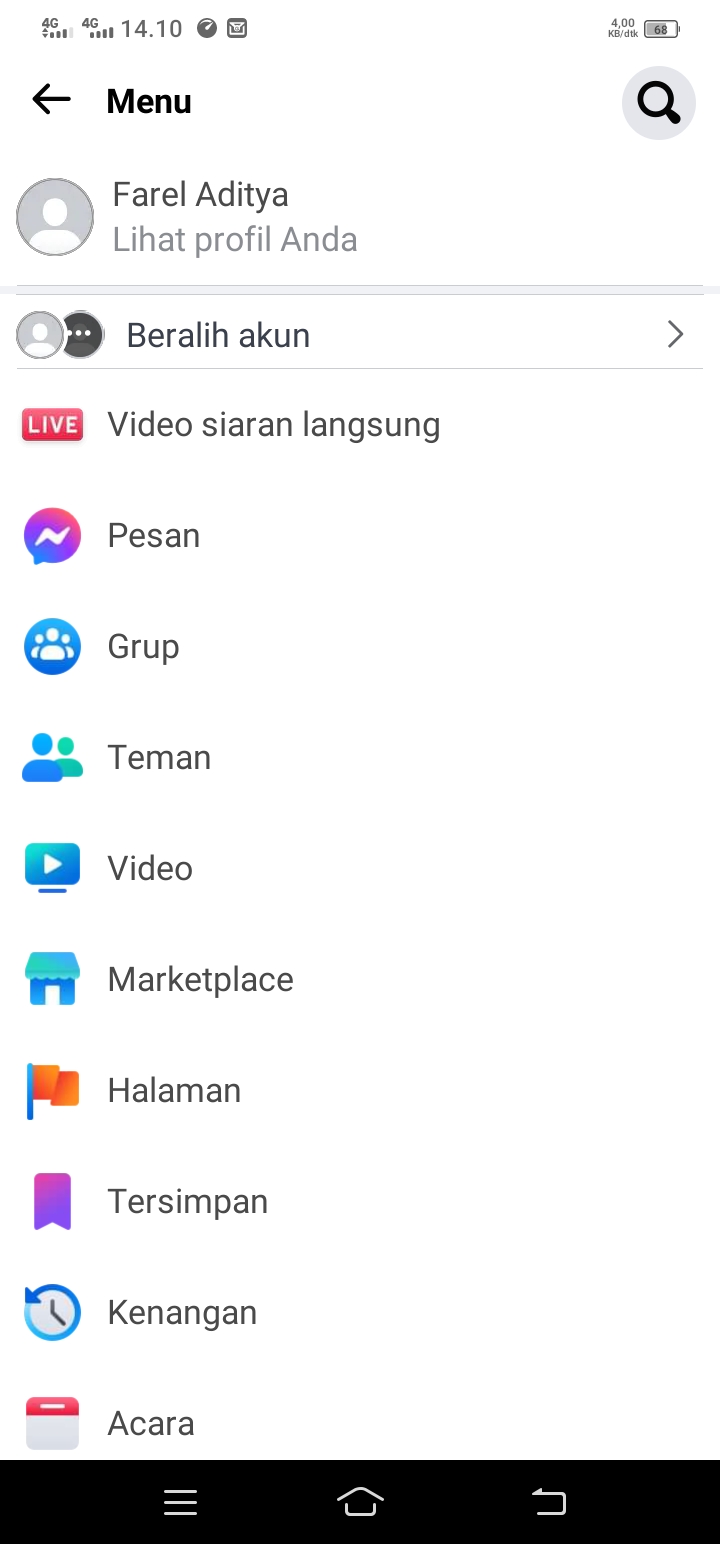Open the Acara events entry

(150, 1423)
